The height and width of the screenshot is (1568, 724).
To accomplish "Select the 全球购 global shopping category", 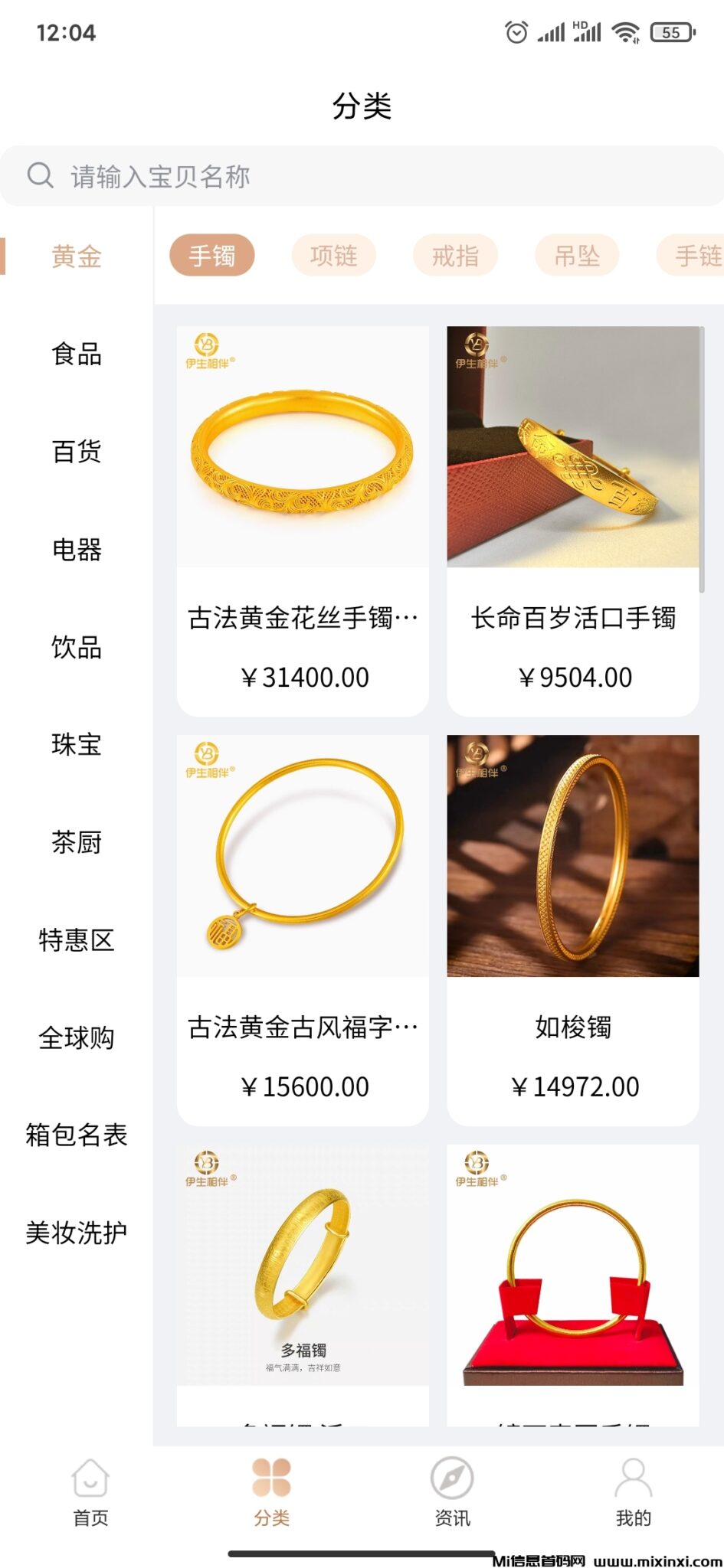I will click(x=76, y=1039).
